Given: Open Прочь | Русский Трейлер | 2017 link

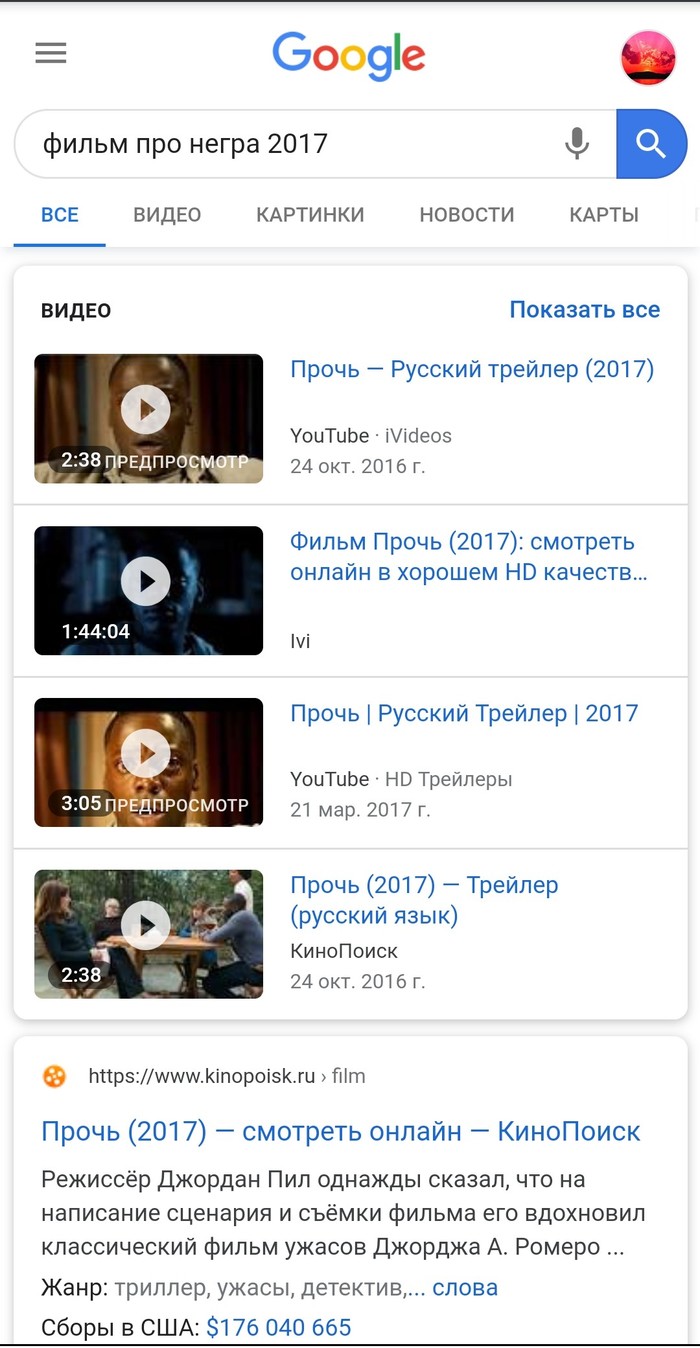Looking at the screenshot, I should [x=463, y=714].
